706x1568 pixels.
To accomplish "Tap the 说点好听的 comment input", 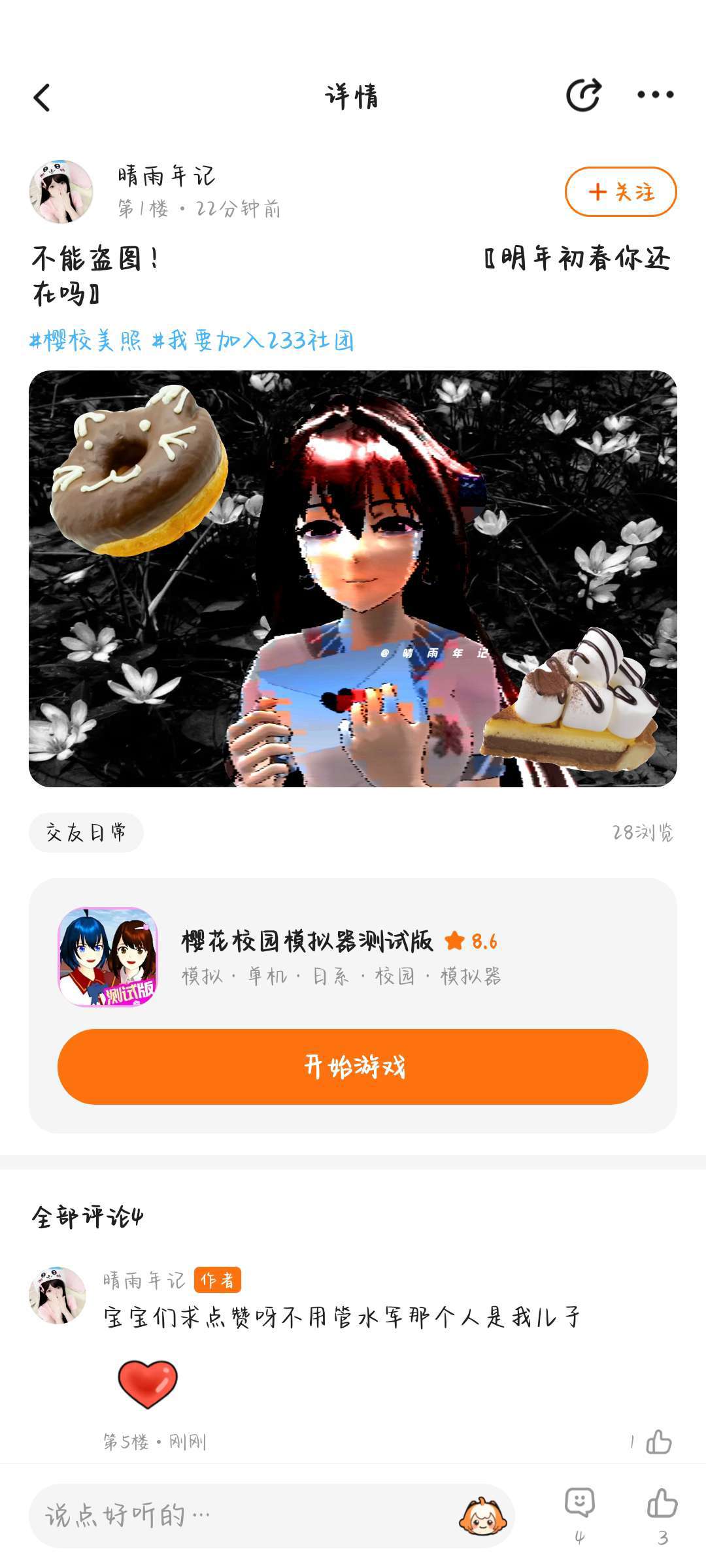I will (x=242, y=1516).
